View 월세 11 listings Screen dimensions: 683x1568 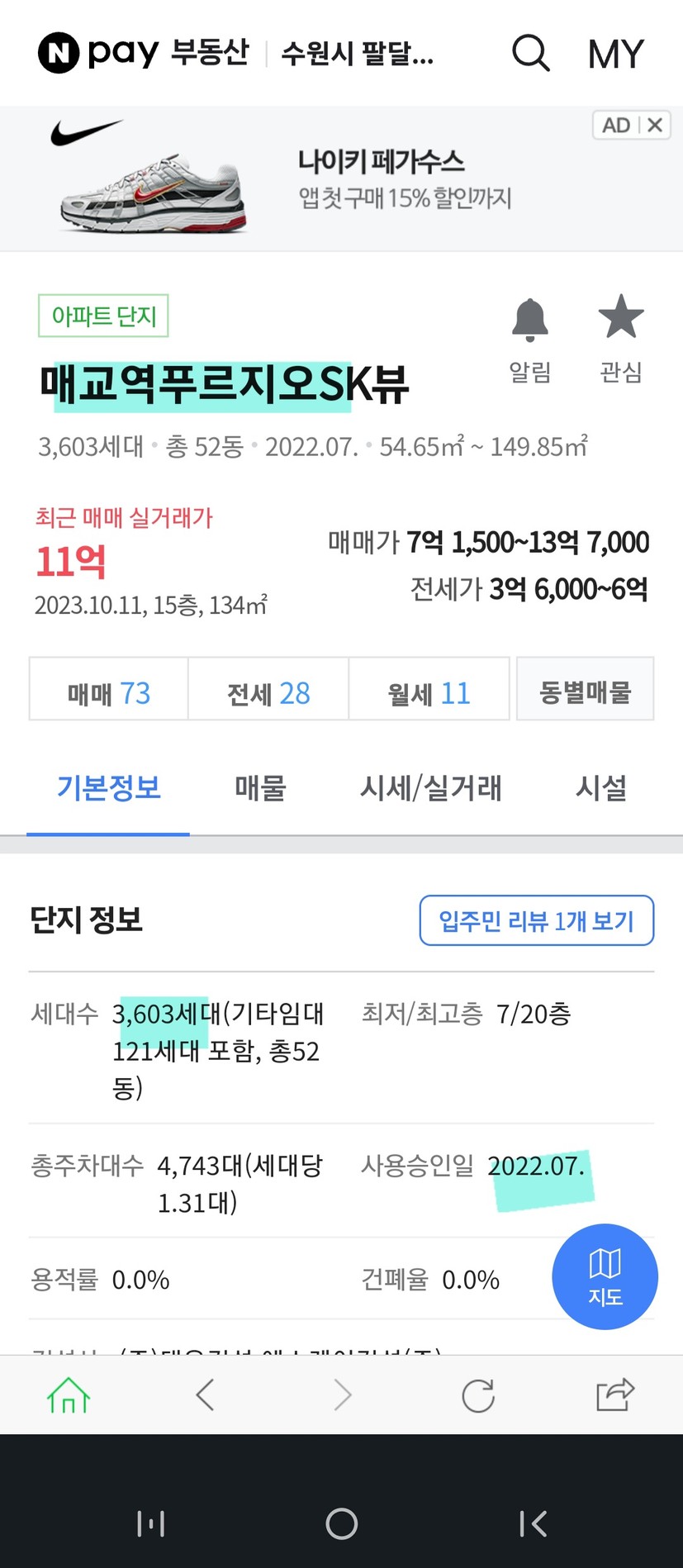[429, 692]
